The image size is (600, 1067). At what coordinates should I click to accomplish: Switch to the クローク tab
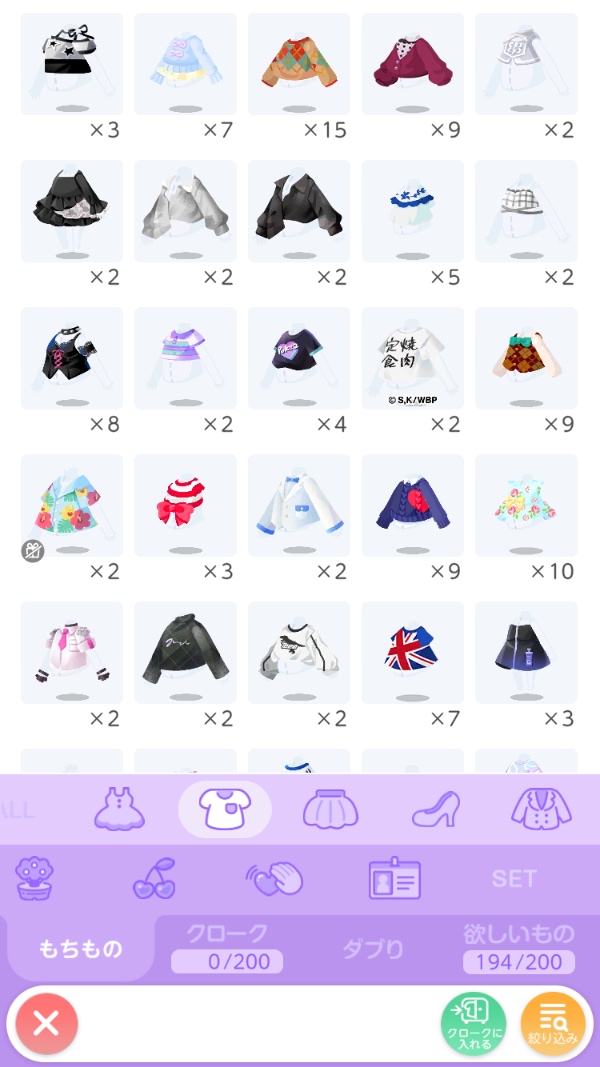coord(227,947)
